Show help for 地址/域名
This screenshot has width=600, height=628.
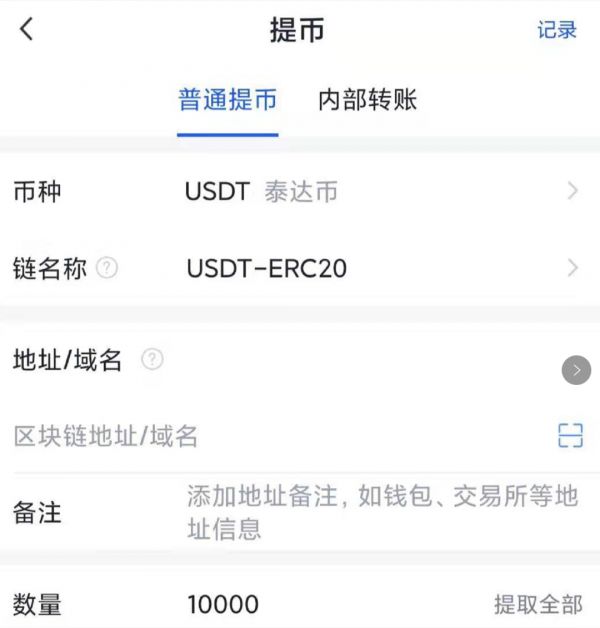pos(152,360)
